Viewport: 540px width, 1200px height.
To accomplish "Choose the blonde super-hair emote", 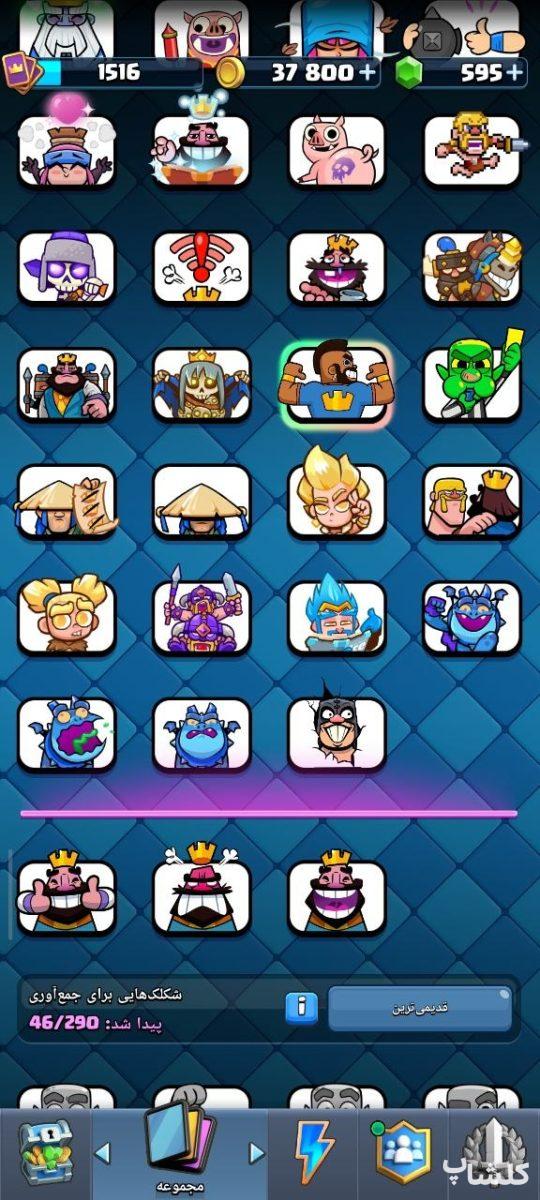I will tap(337, 499).
